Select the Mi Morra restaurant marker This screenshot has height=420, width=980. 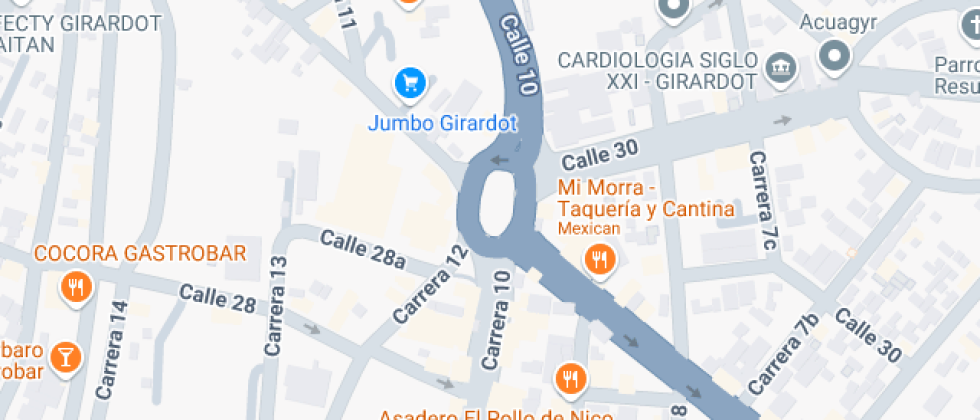(600, 261)
